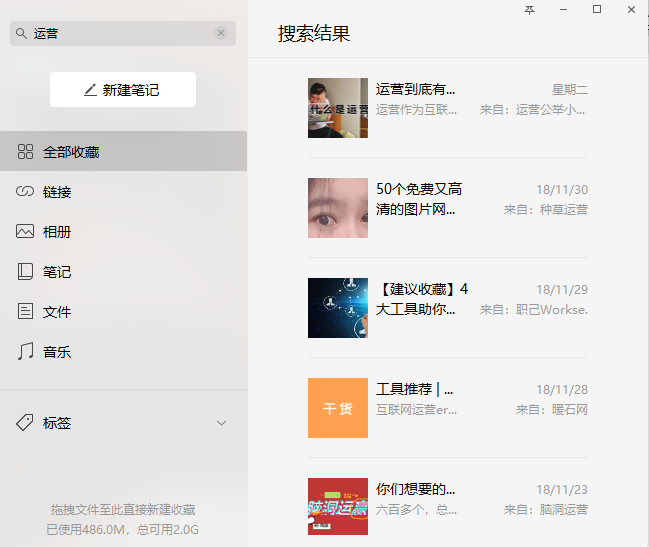Open the 文件 category
The image size is (649, 547).
(x=57, y=312)
